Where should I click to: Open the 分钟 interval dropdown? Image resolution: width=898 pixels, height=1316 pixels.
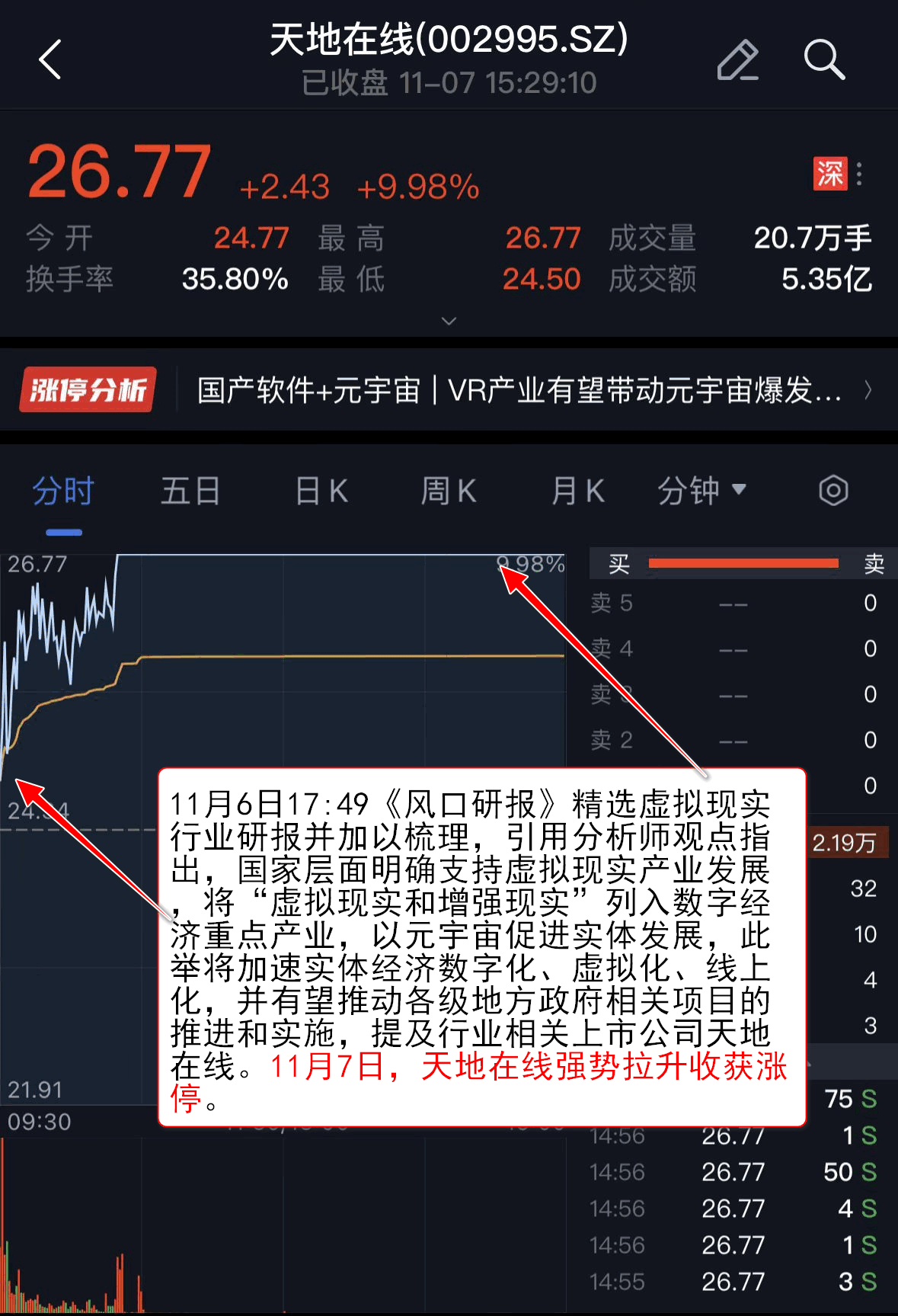pyautogui.click(x=701, y=491)
